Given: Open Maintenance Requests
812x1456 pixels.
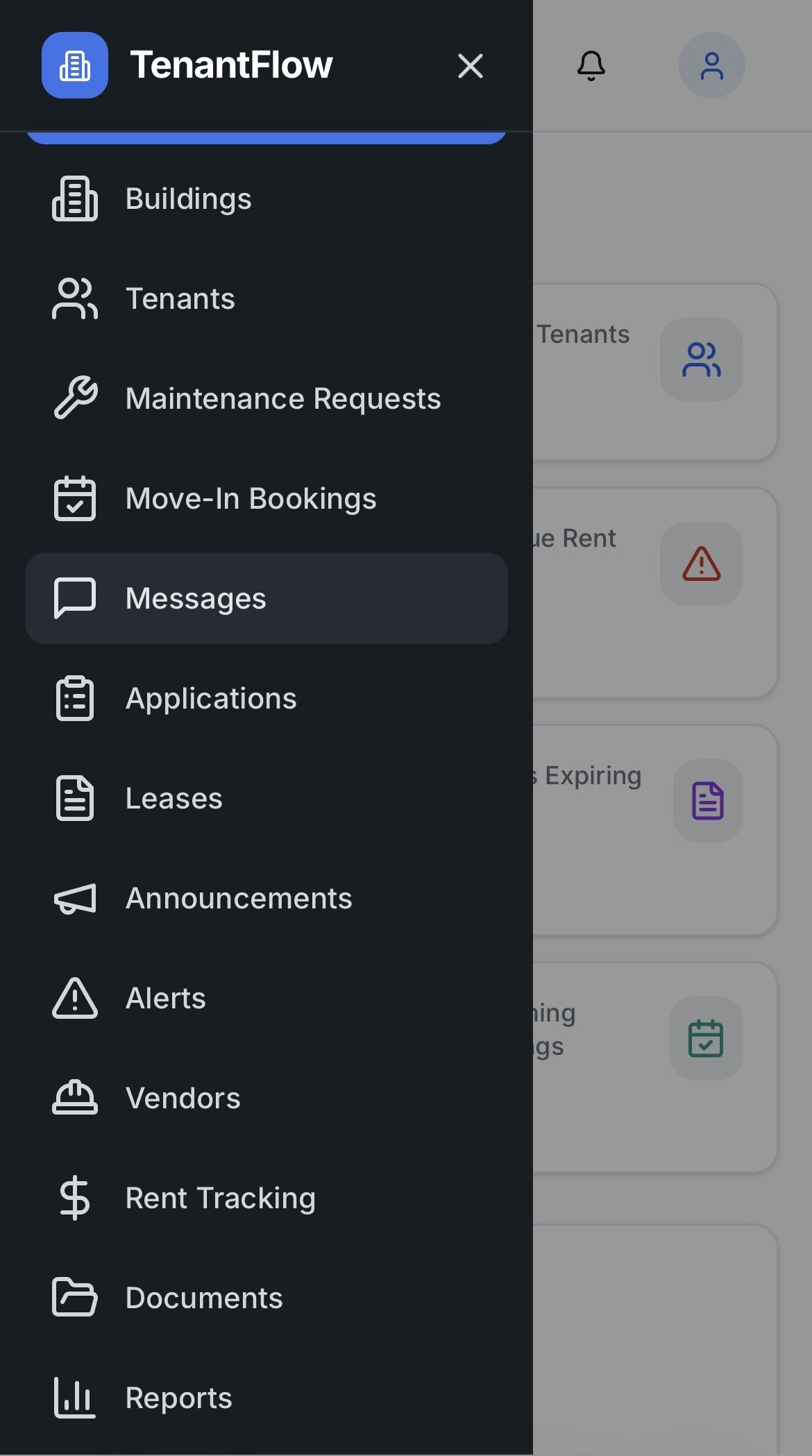Looking at the screenshot, I should pos(282,399).
